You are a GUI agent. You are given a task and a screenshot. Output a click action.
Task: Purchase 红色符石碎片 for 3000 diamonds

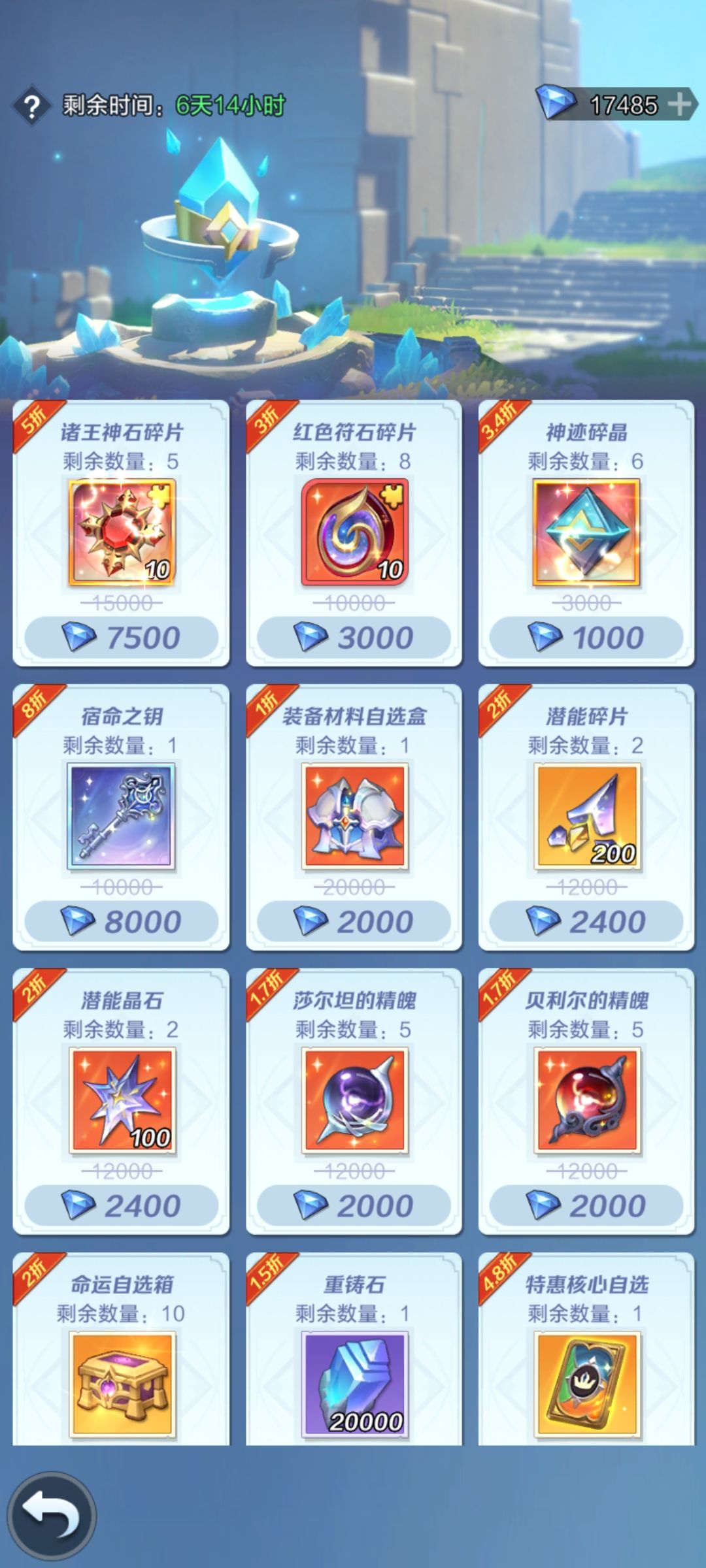coord(352,636)
